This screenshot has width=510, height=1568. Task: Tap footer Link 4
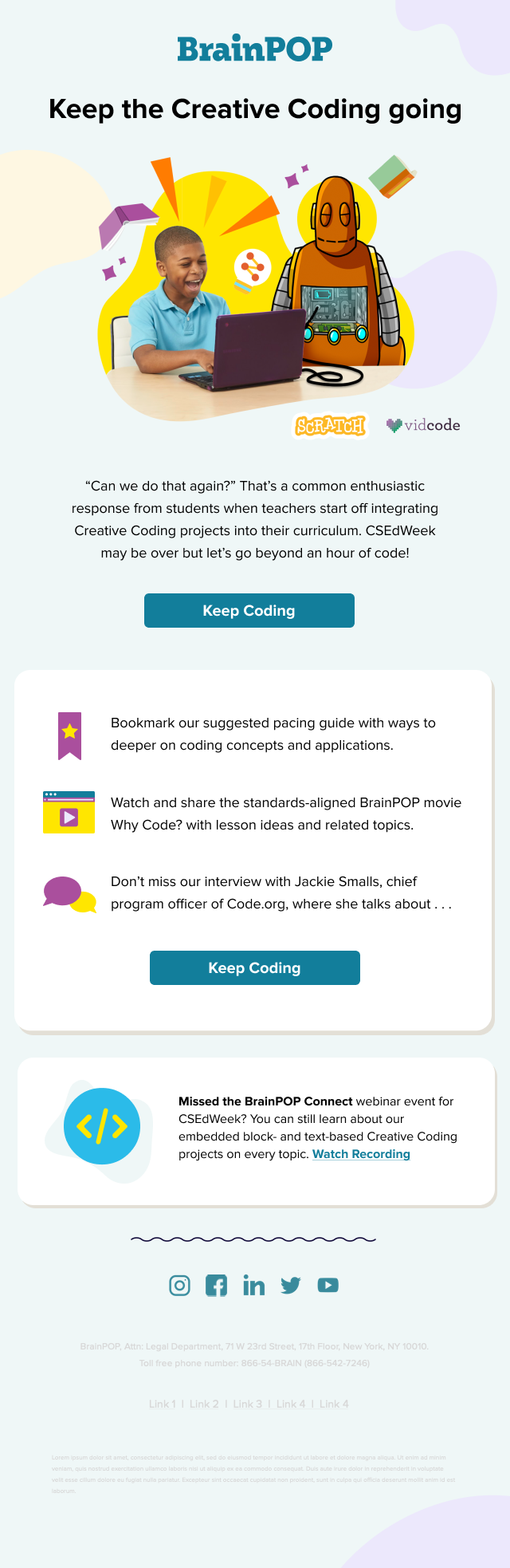[x=291, y=1404]
